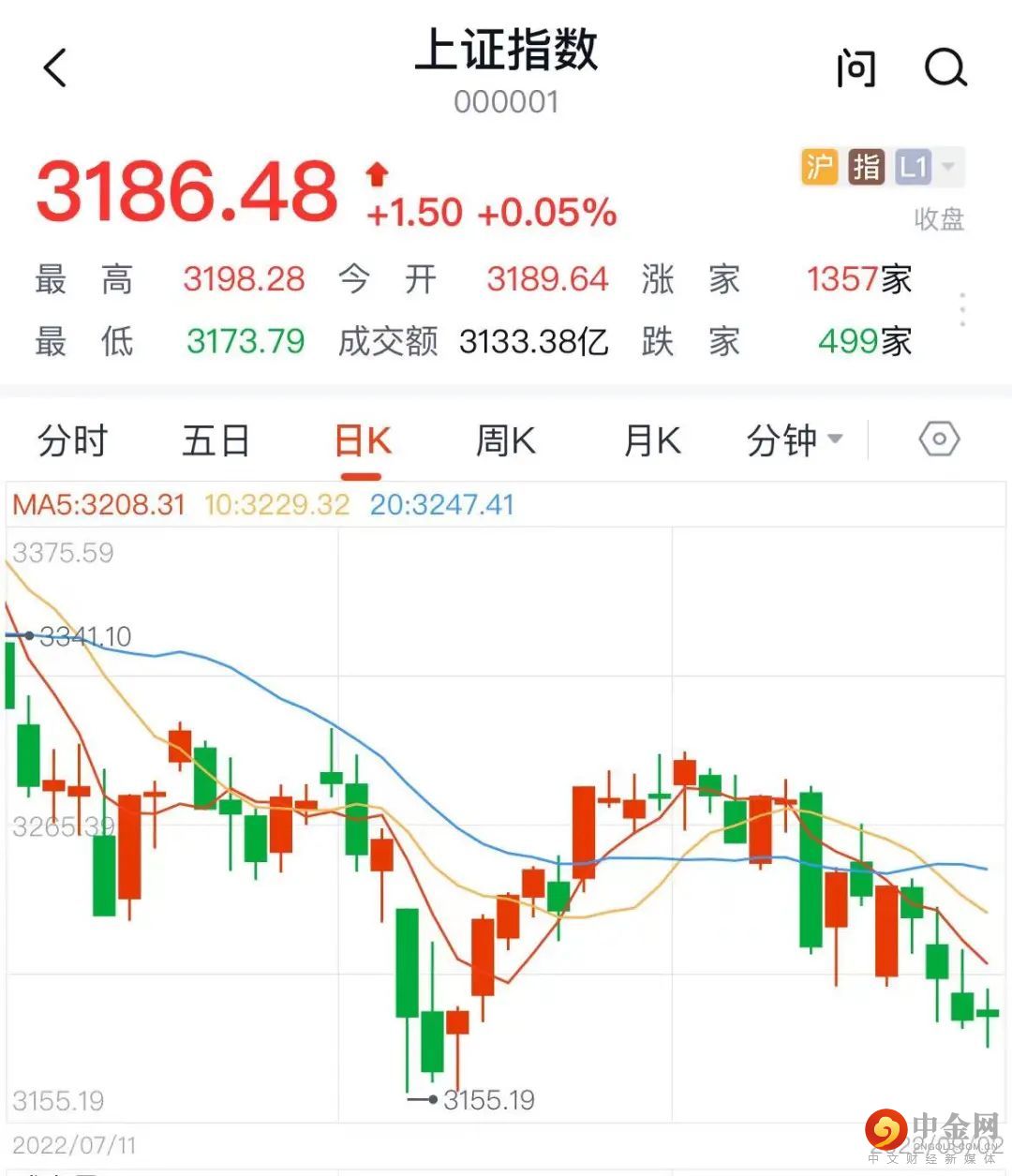The image size is (1012, 1176).
Task: Switch to the 周K chart tab
Action: pyautogui.click(x=506, y=440)
